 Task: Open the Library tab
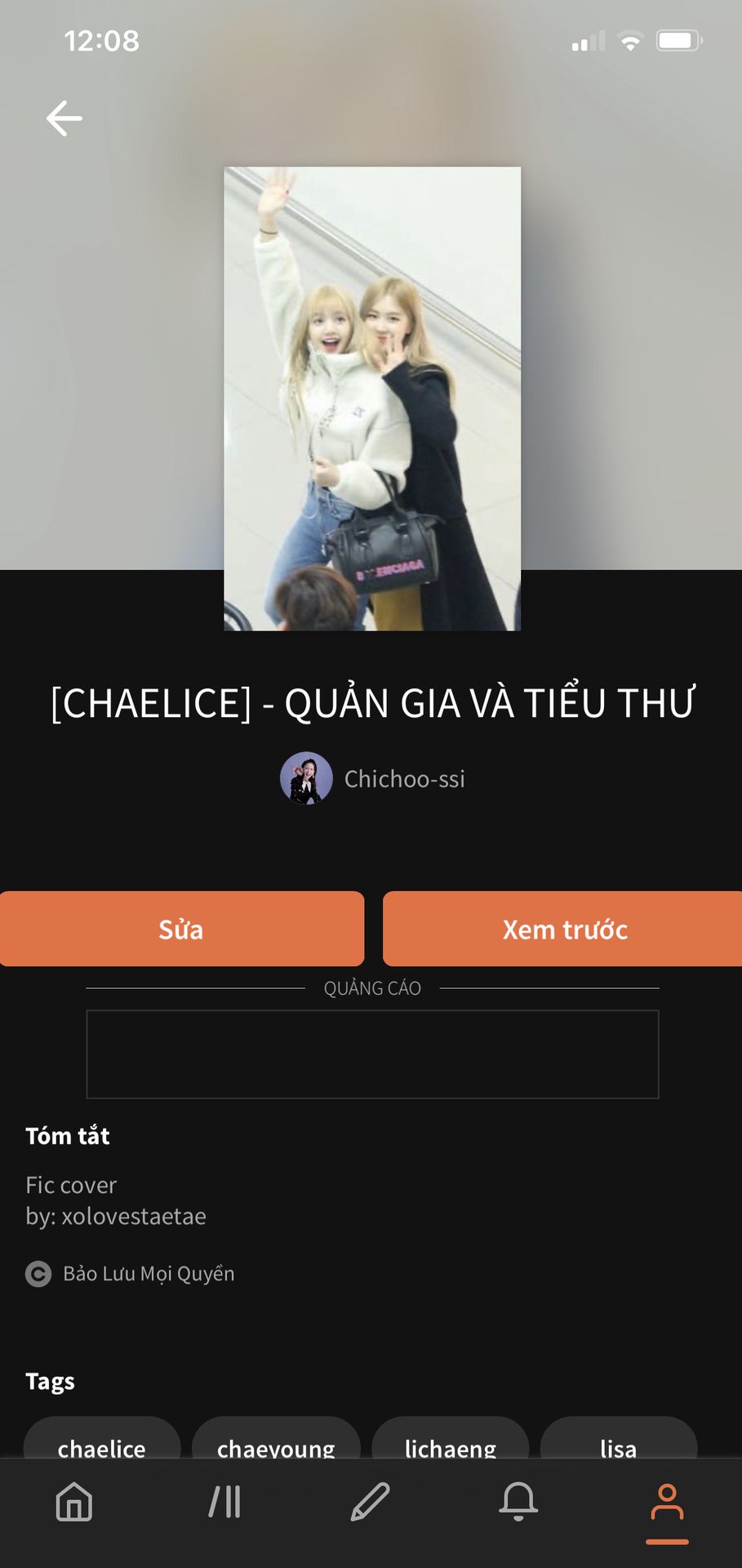tap(224, 1502)
